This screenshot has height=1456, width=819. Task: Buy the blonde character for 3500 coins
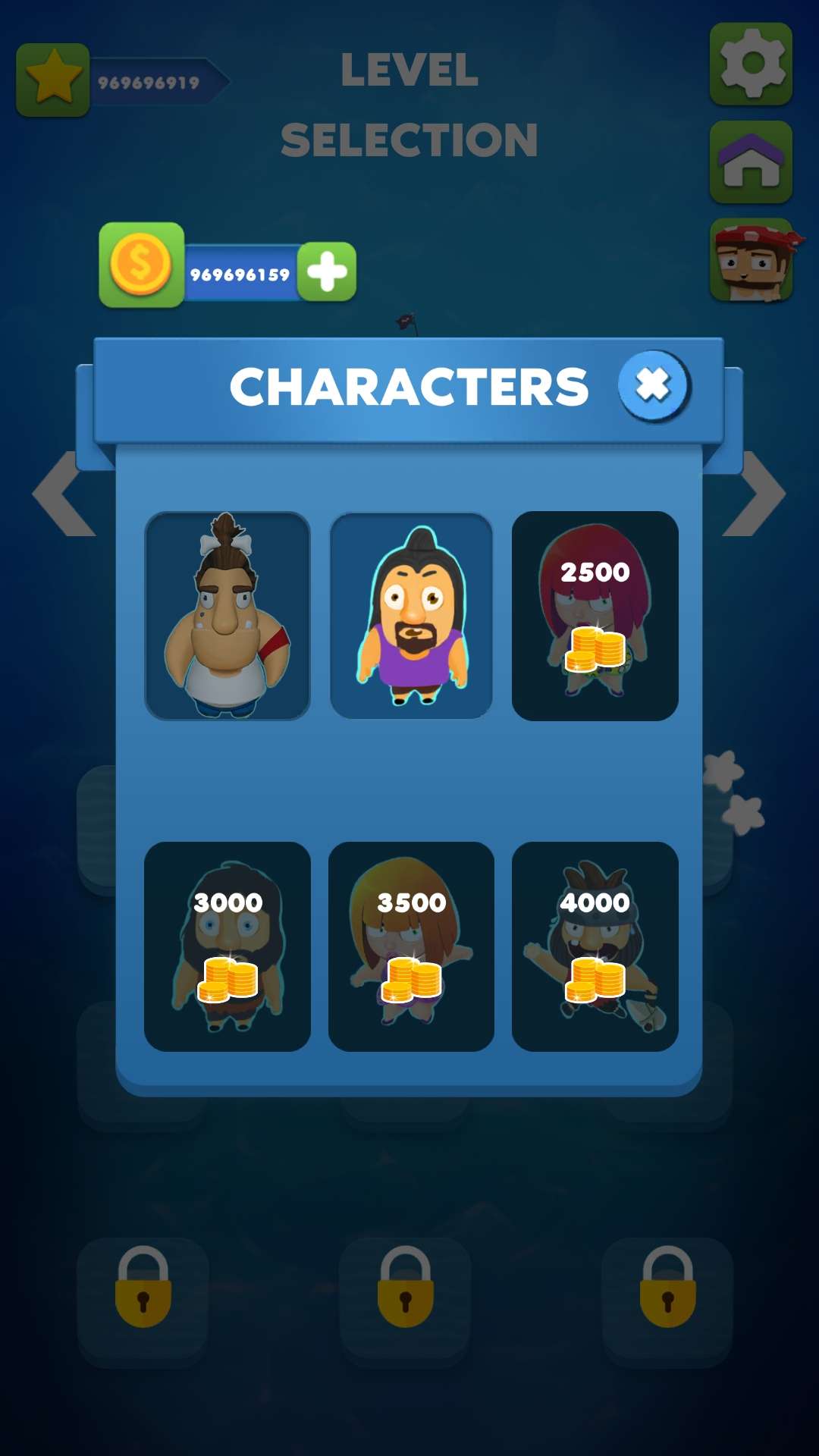411,946
